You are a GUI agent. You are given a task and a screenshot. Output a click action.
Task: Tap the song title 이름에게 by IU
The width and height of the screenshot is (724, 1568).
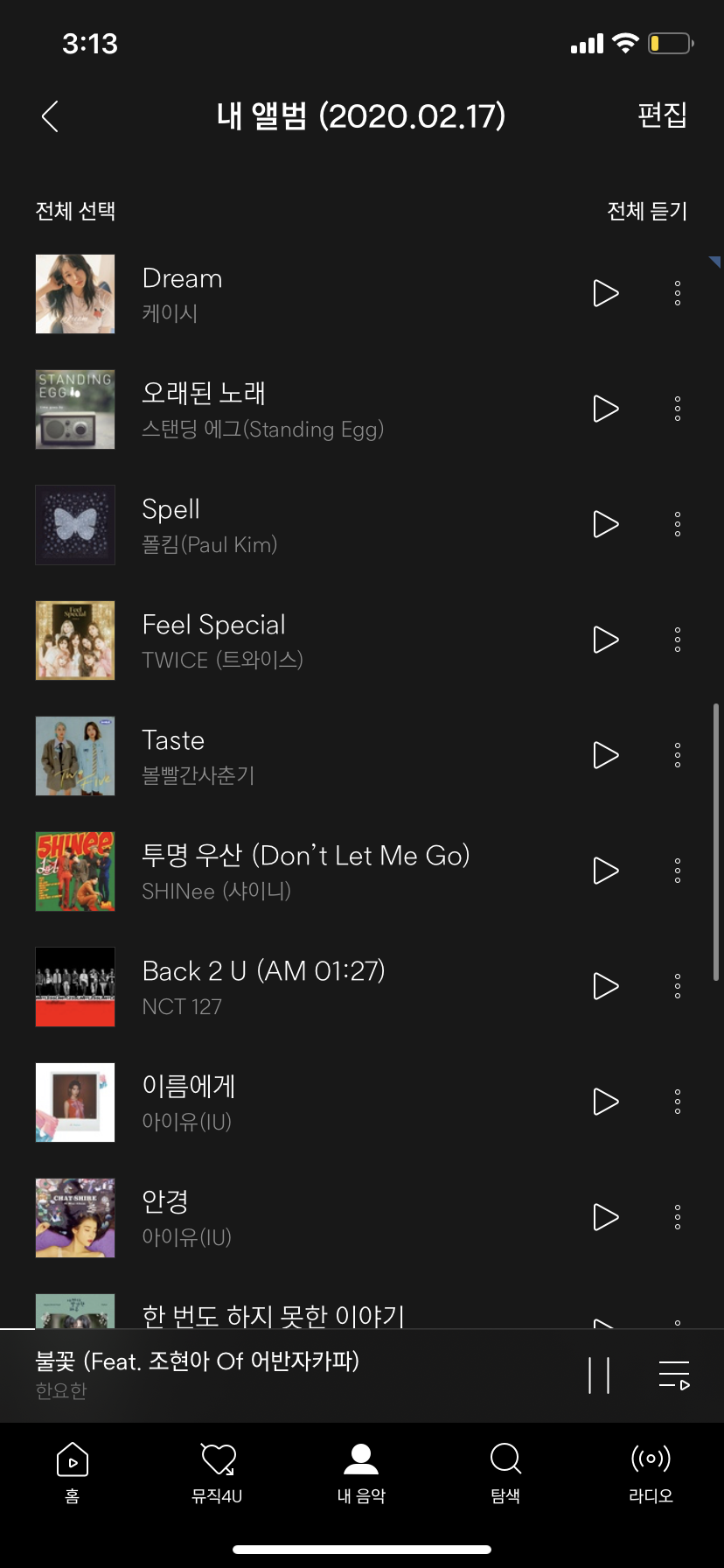point(187,1085)
